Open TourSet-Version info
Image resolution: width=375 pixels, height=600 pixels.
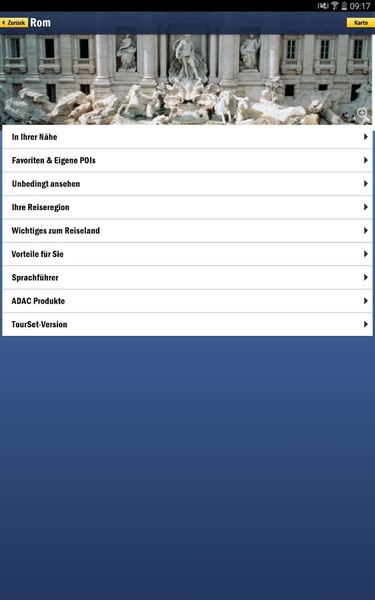(188, 324)
